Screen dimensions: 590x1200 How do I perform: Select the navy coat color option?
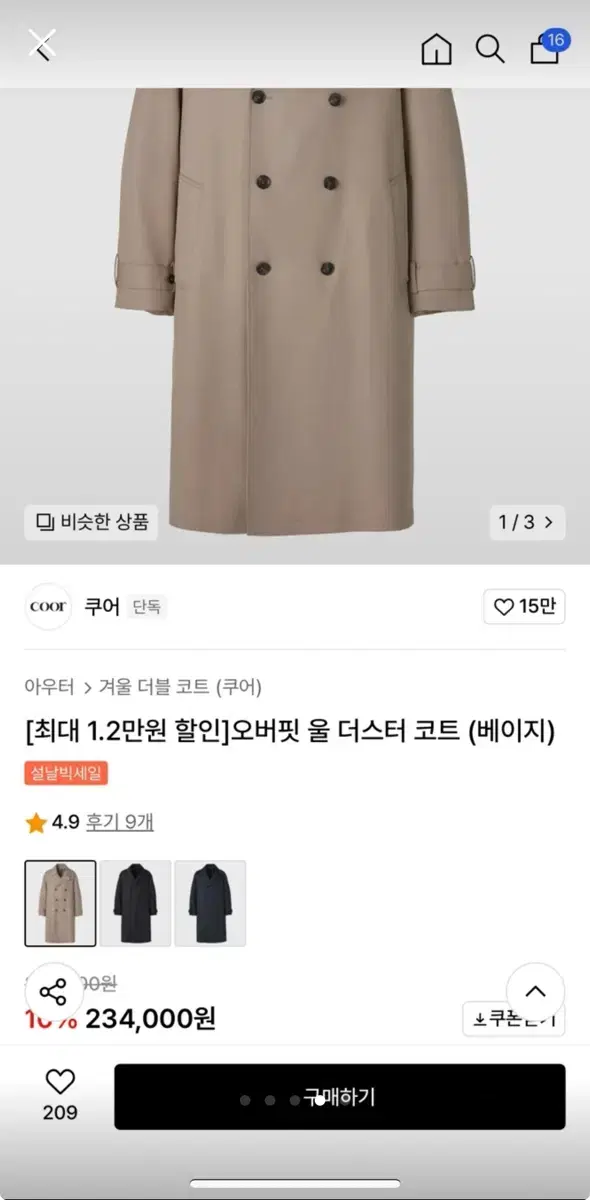[x=210, y=903]
